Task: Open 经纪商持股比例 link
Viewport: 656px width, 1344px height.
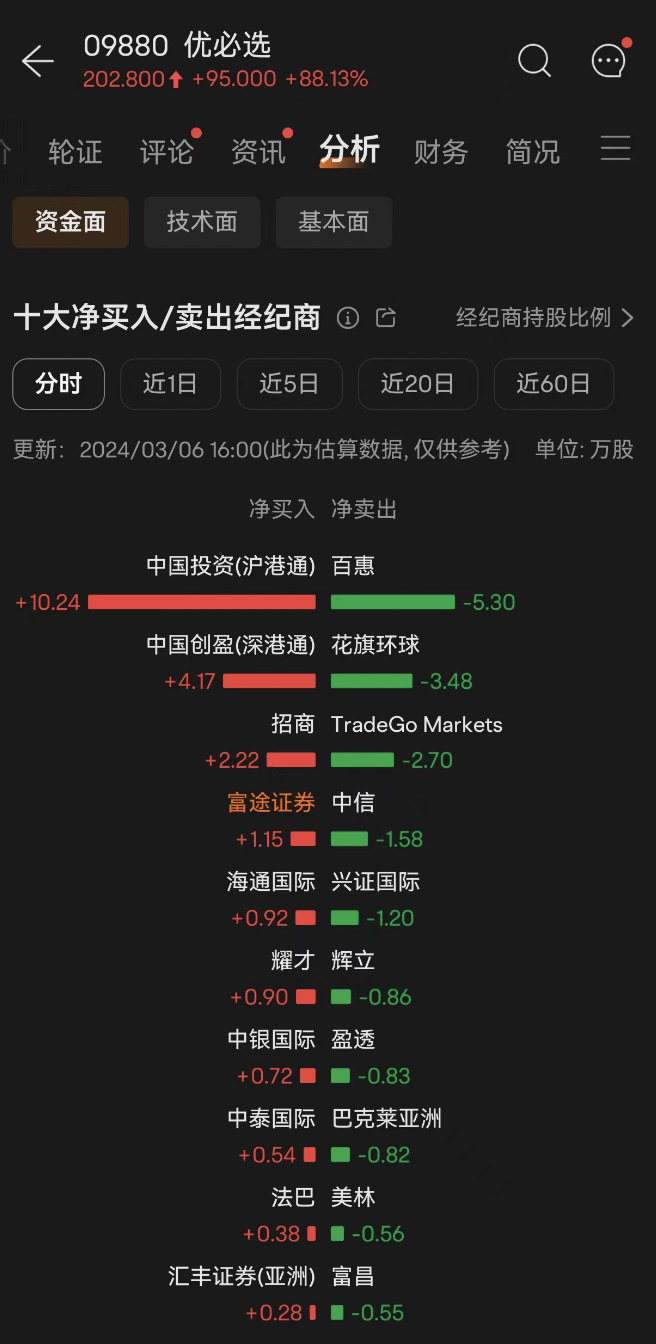Action: click(x=545, y=318)
